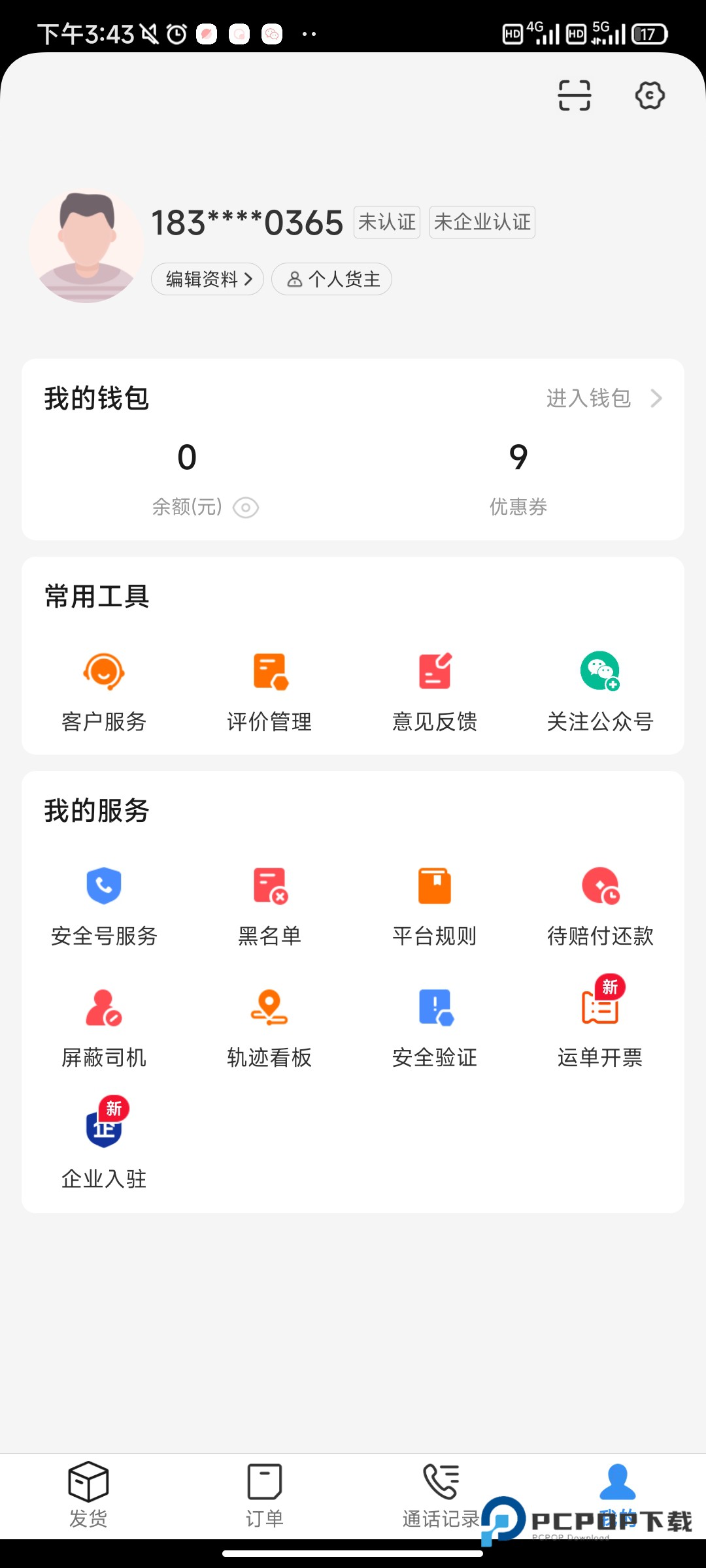Enter wallet via 进入钱包
The width and height of the screenshot is (706, 1568).
tap(603, 398)
